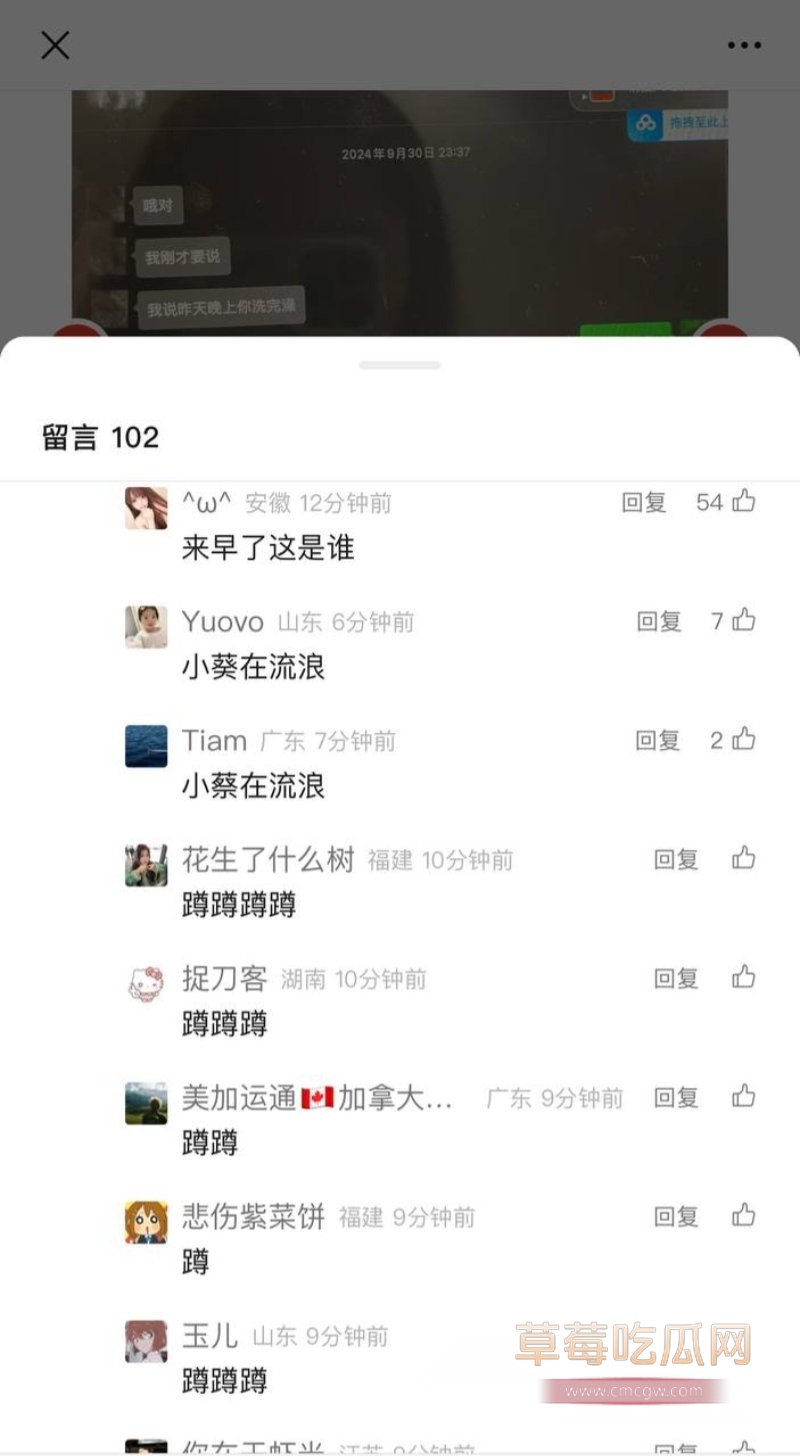
Task: Reply to ^ω^'s comment
Action: click(x=643, y=503)
